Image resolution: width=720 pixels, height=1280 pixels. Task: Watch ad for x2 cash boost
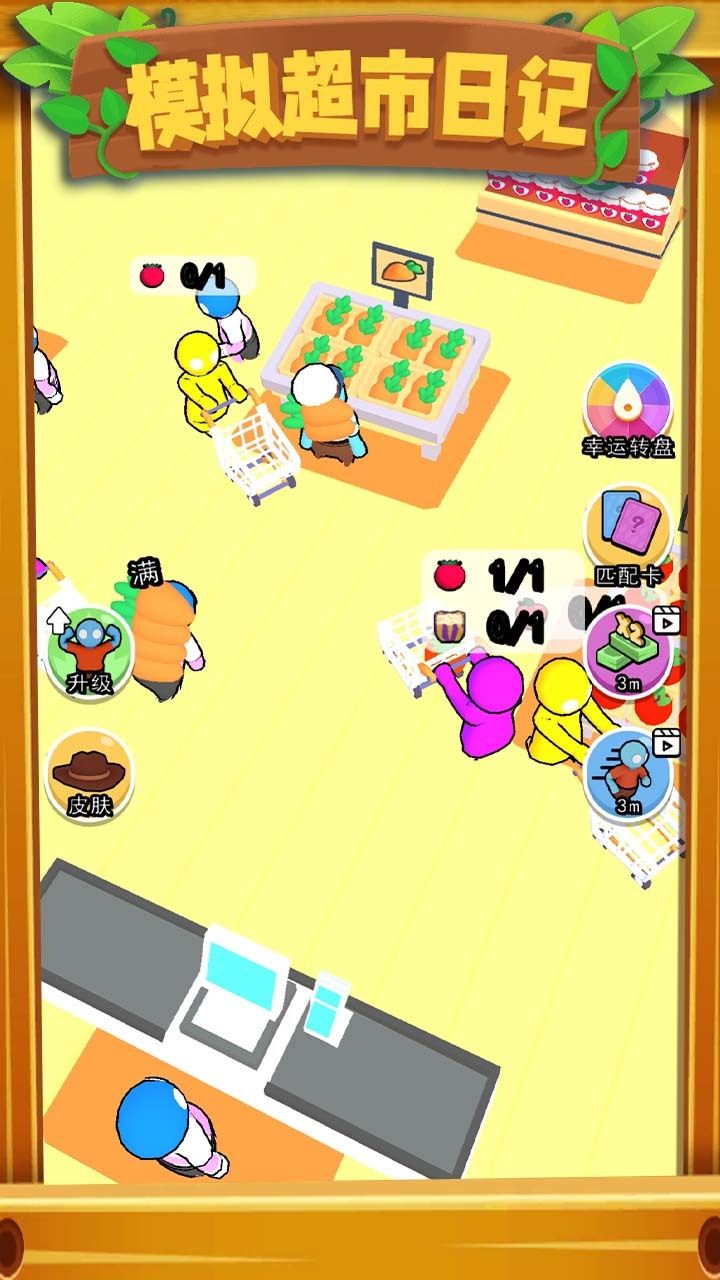tap(627, 651)
